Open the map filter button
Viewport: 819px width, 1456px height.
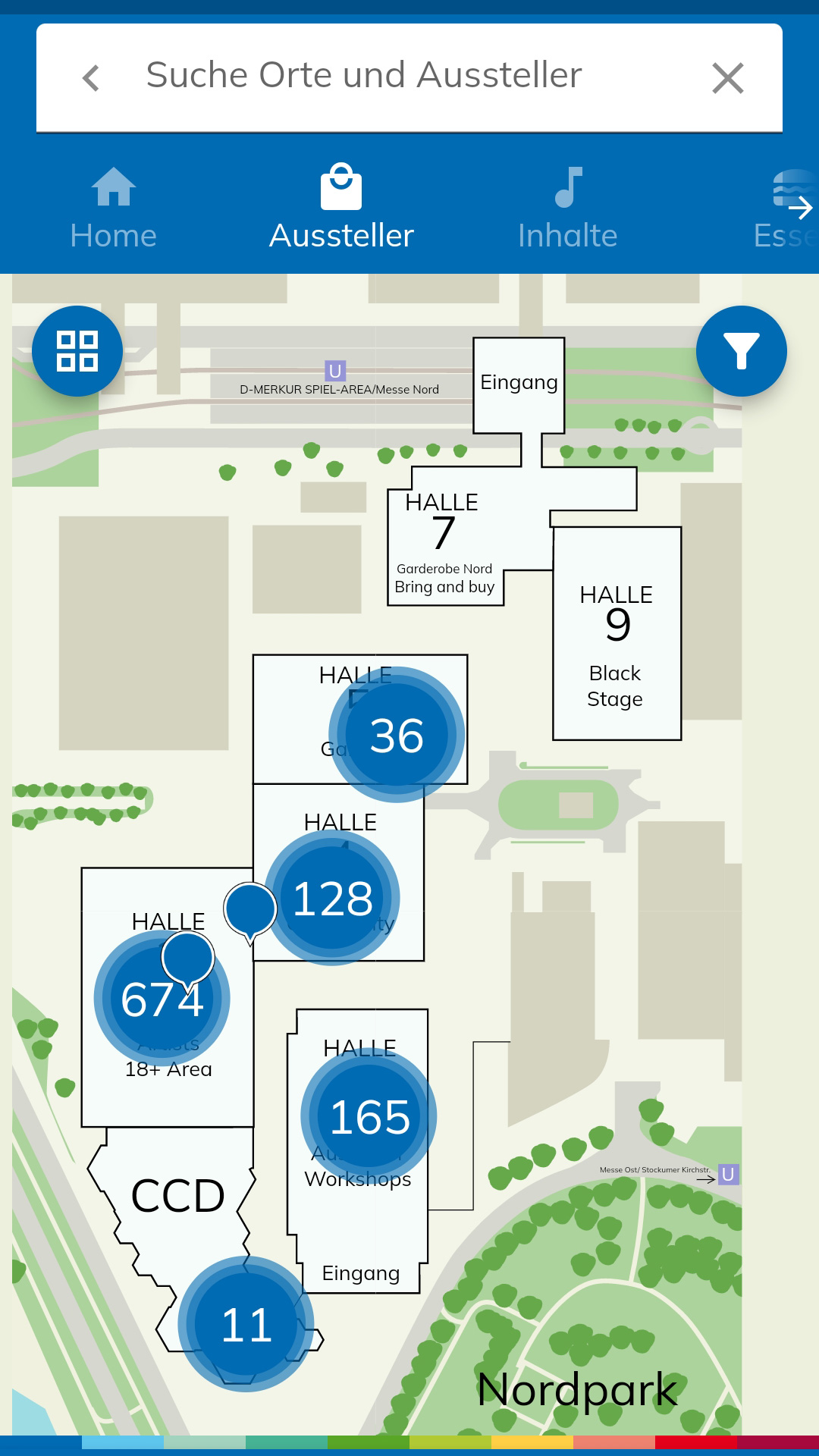[x=741, y=351]
